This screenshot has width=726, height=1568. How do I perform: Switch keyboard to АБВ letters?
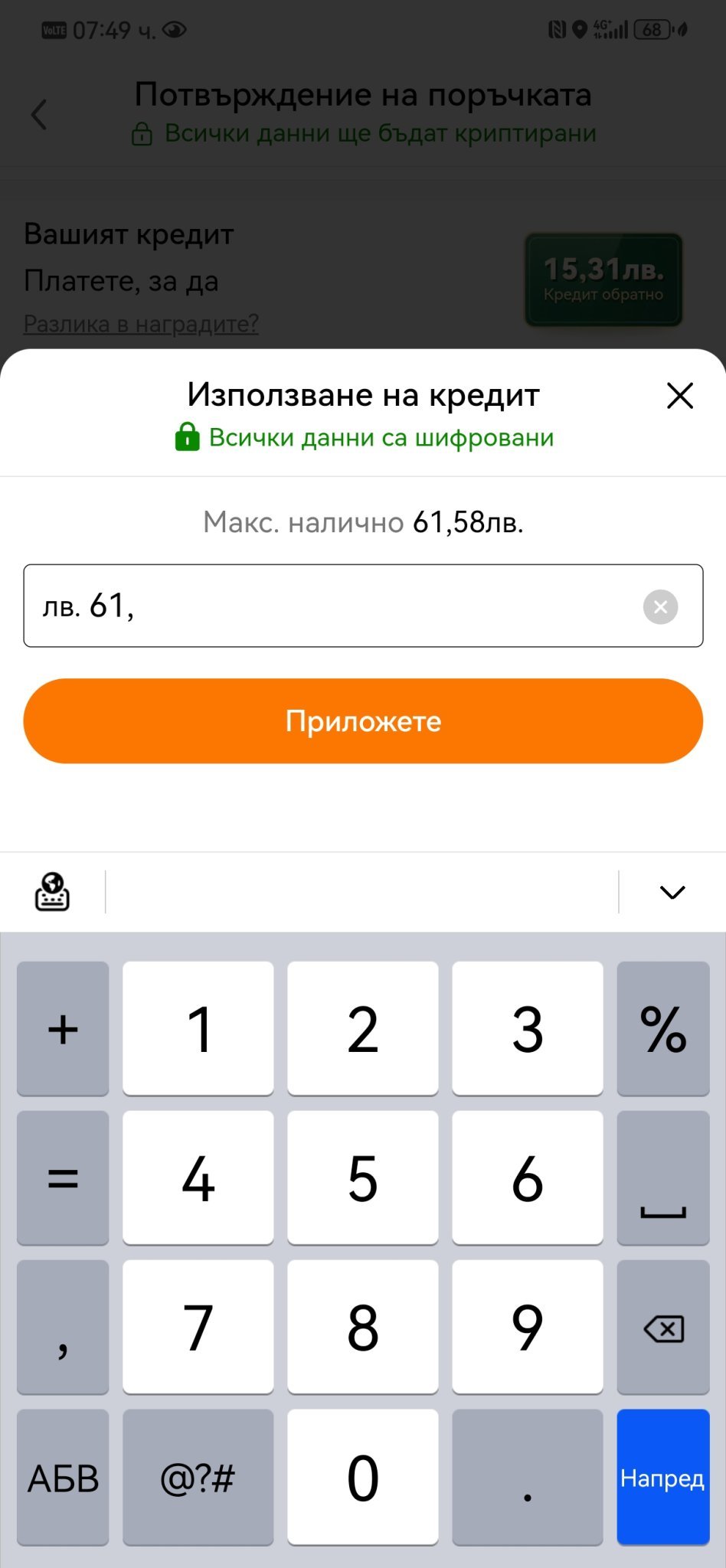tap(63, 1477)
